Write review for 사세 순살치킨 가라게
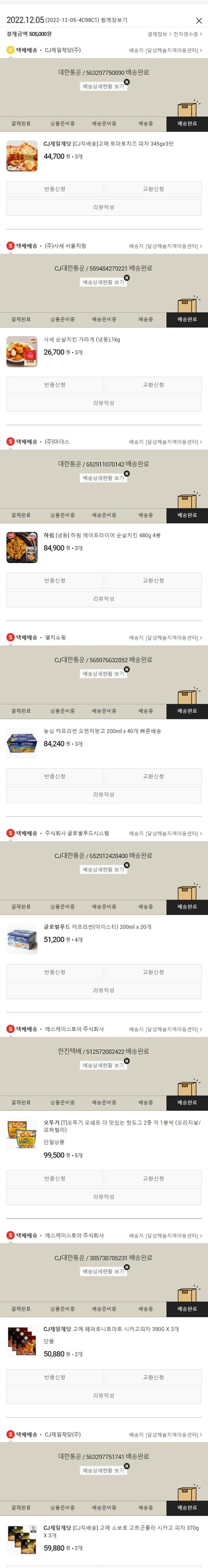Viewport: 208px width, 1568px height. pyautogui.click(x=103, y=404)
